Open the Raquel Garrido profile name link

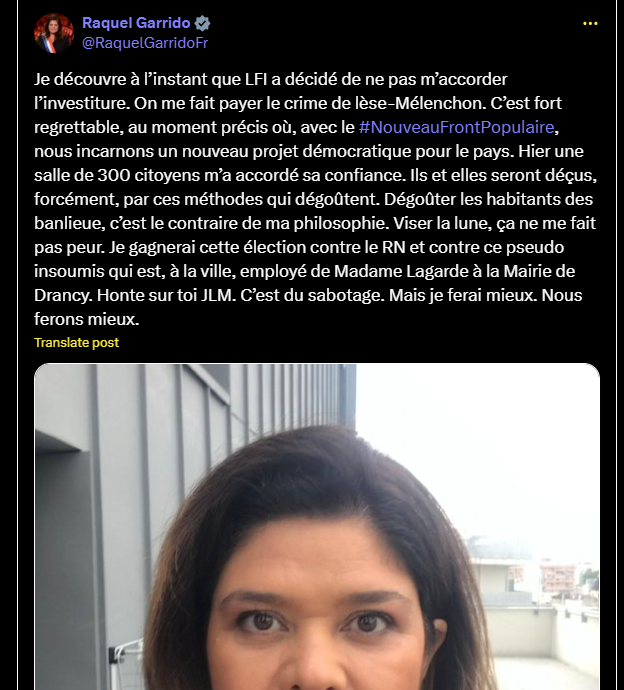[x=136, y=23]
